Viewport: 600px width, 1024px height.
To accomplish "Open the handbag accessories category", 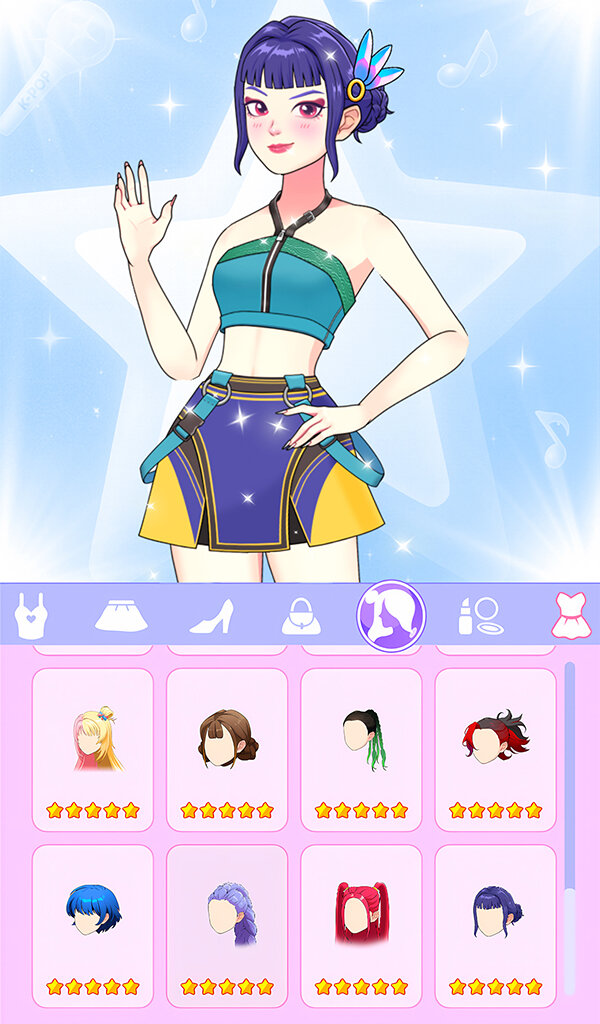I will [301, 616].
